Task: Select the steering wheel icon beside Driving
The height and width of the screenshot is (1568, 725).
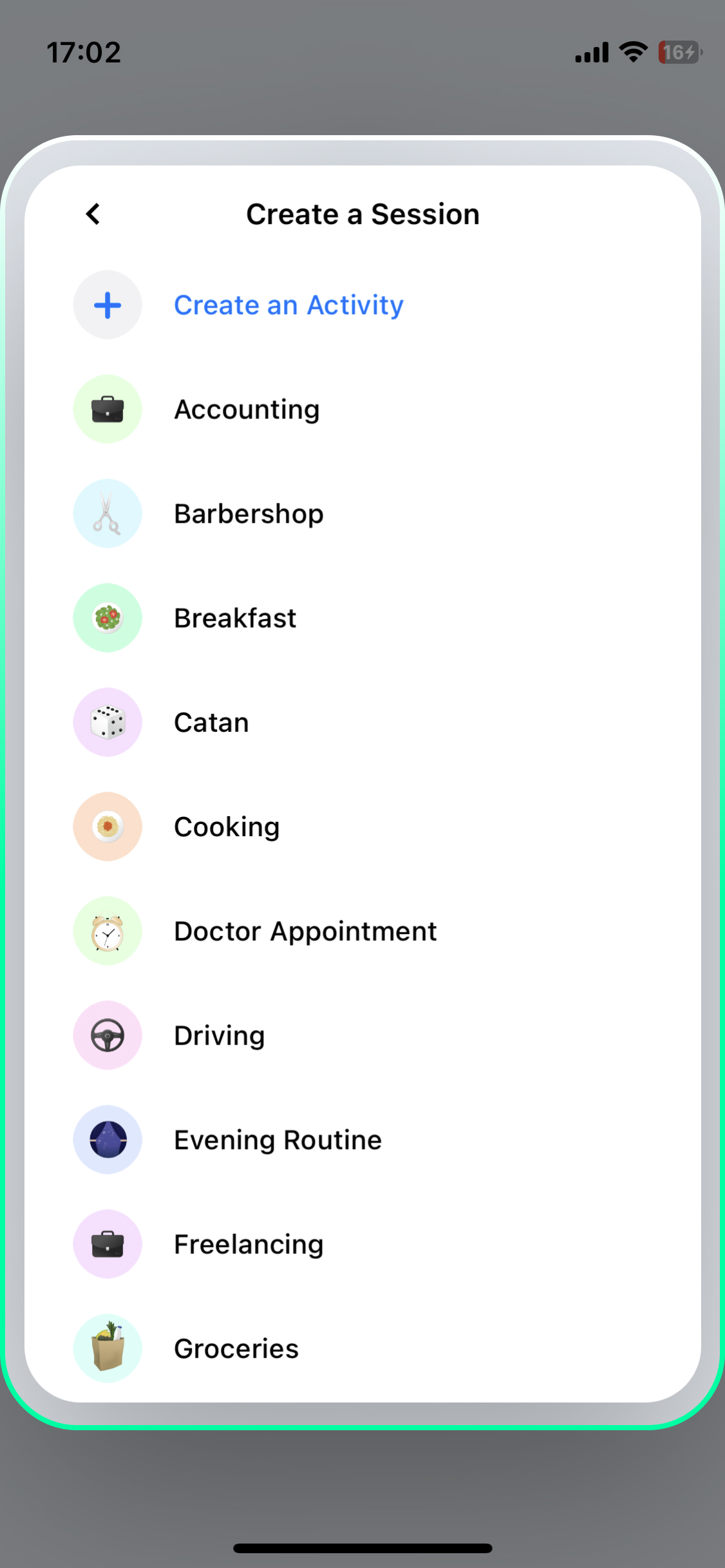Action: click(x=107, y=1035)
